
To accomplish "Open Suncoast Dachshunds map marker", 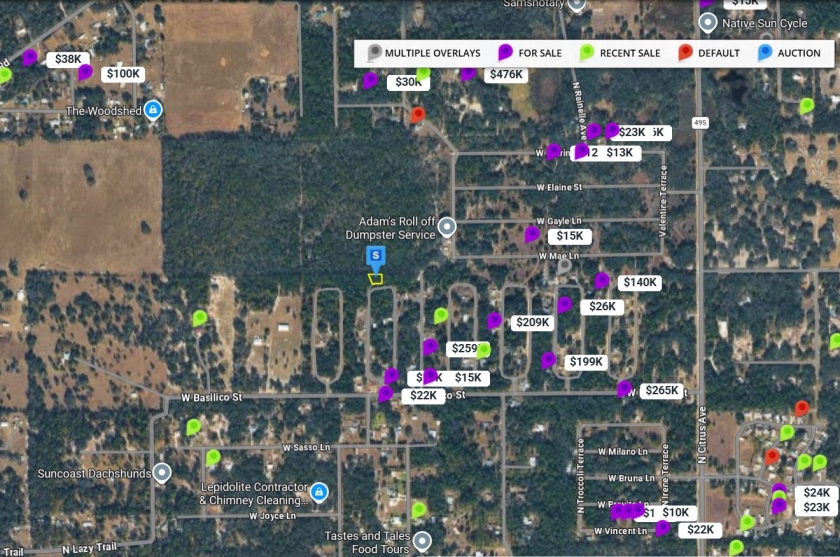I will (162, 472).
